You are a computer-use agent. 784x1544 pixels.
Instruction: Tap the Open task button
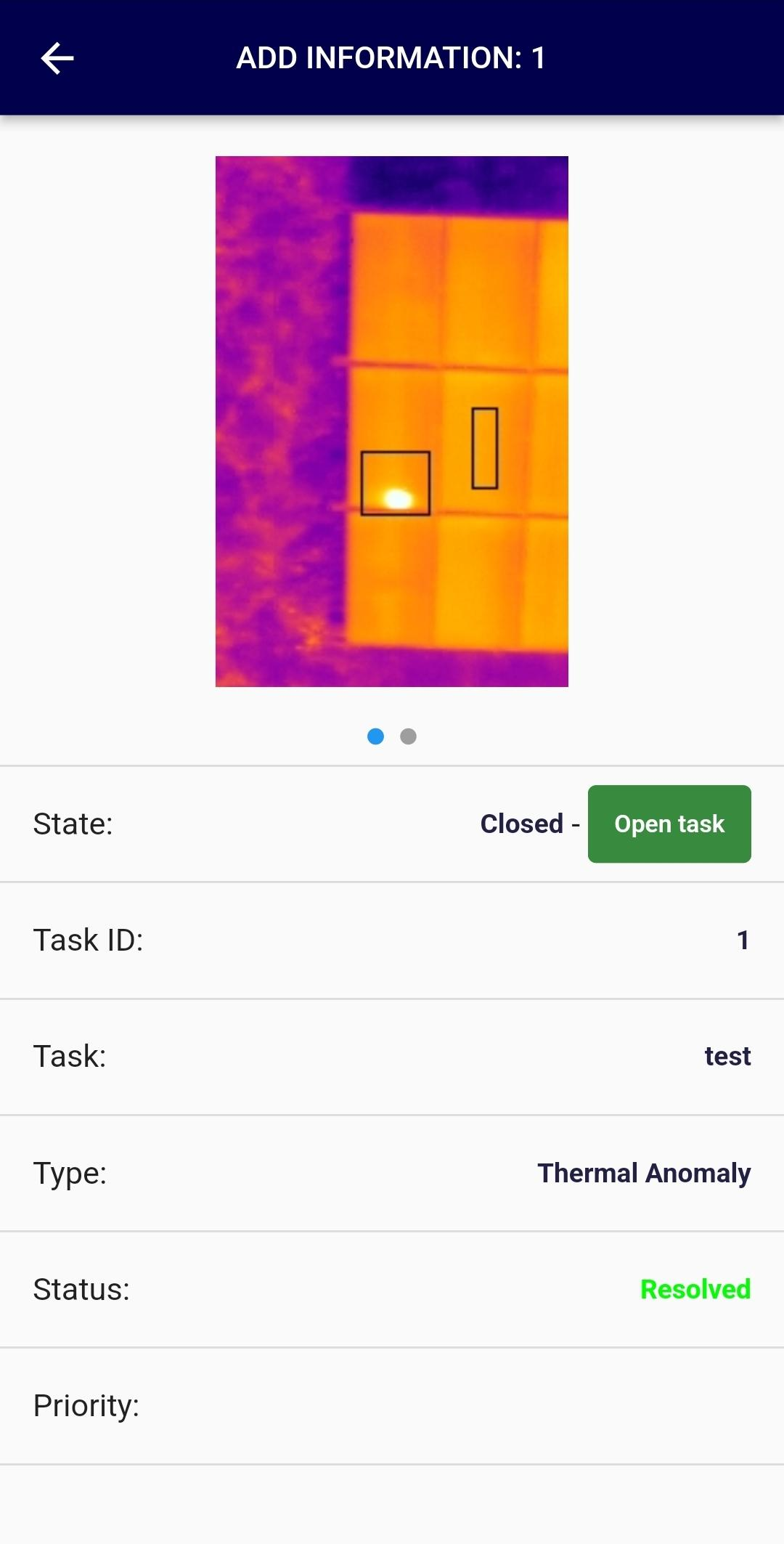[669, 824]
